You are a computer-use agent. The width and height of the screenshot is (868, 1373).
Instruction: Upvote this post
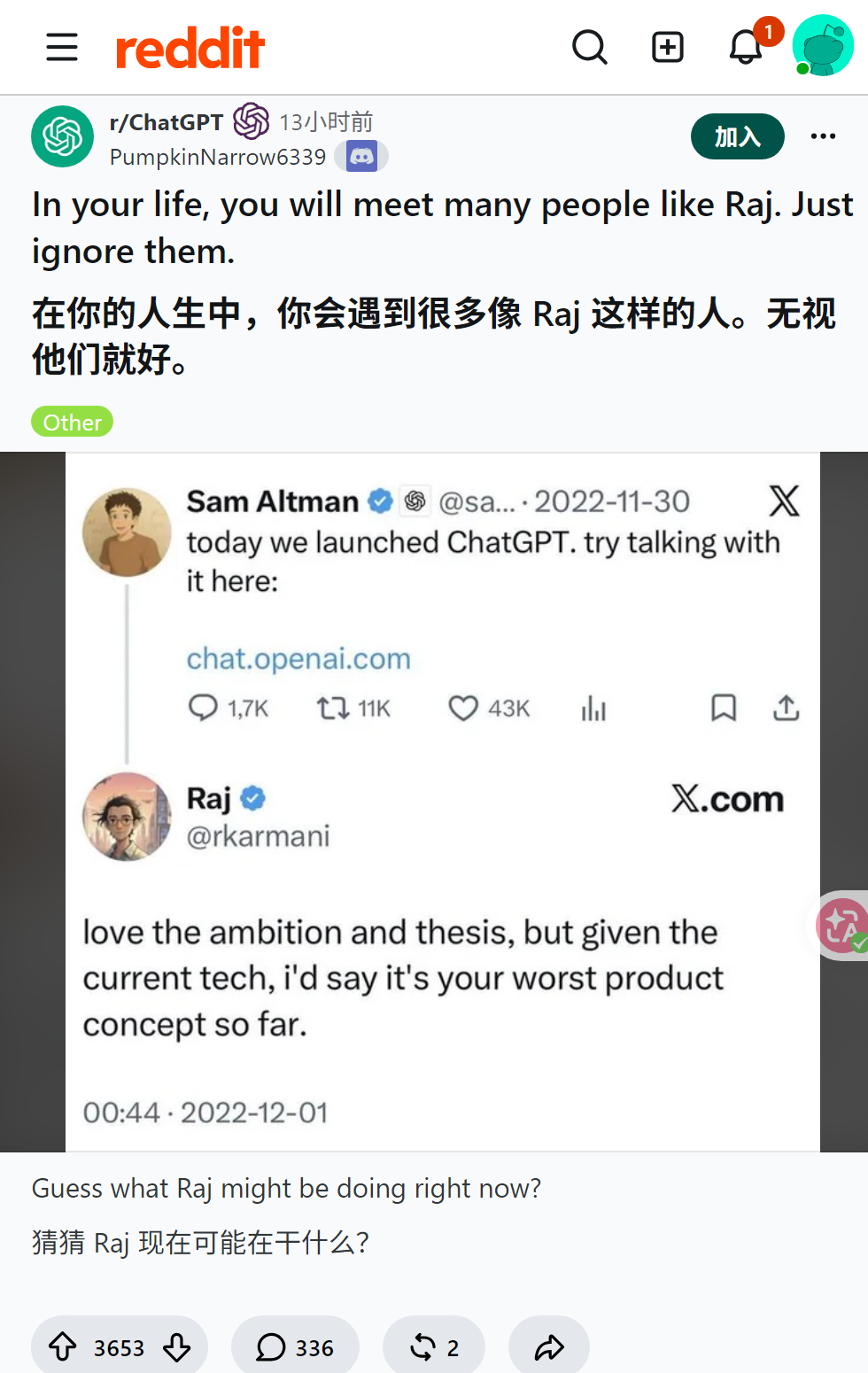click(x=62, y=1347)
